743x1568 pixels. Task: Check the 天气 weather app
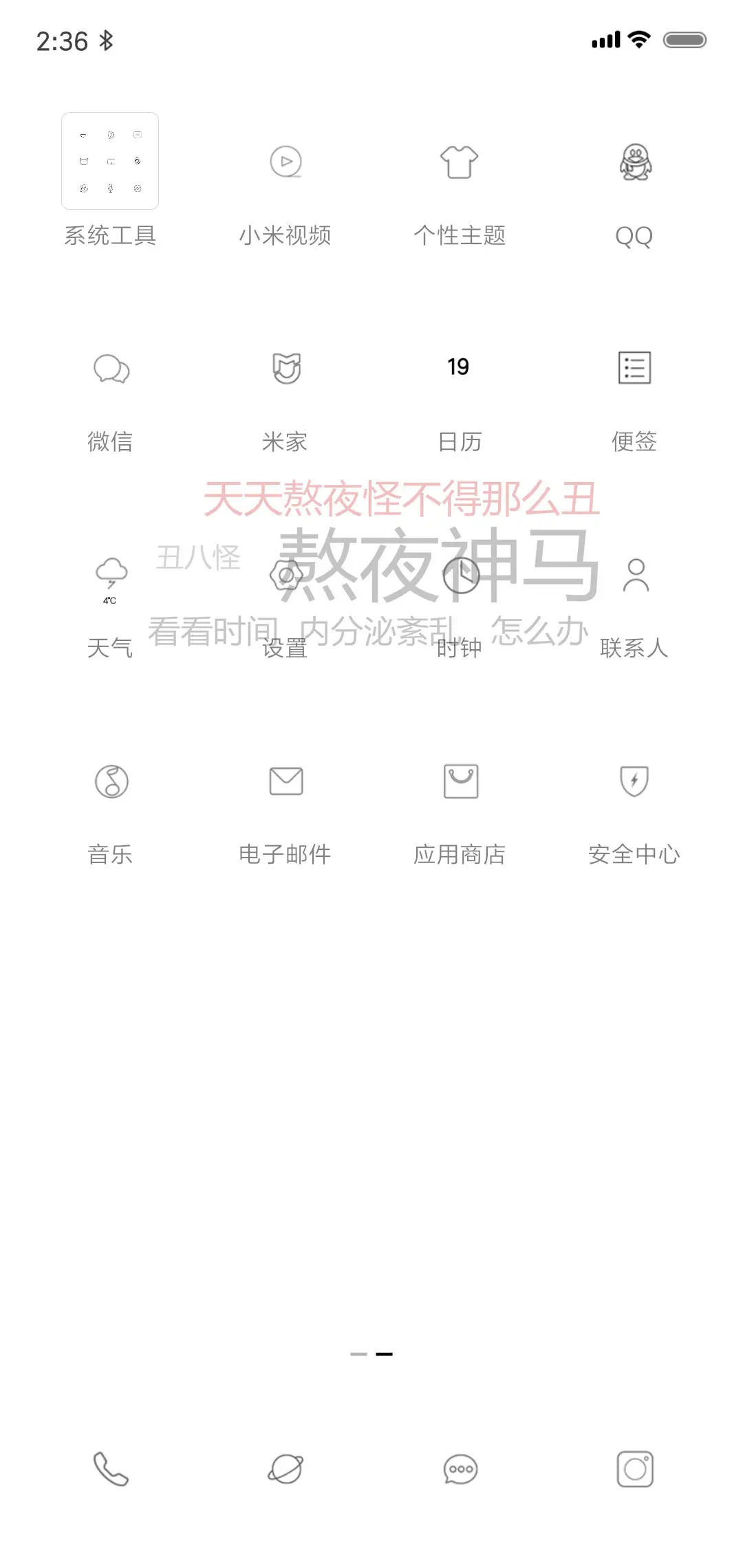tap(110, 578)
